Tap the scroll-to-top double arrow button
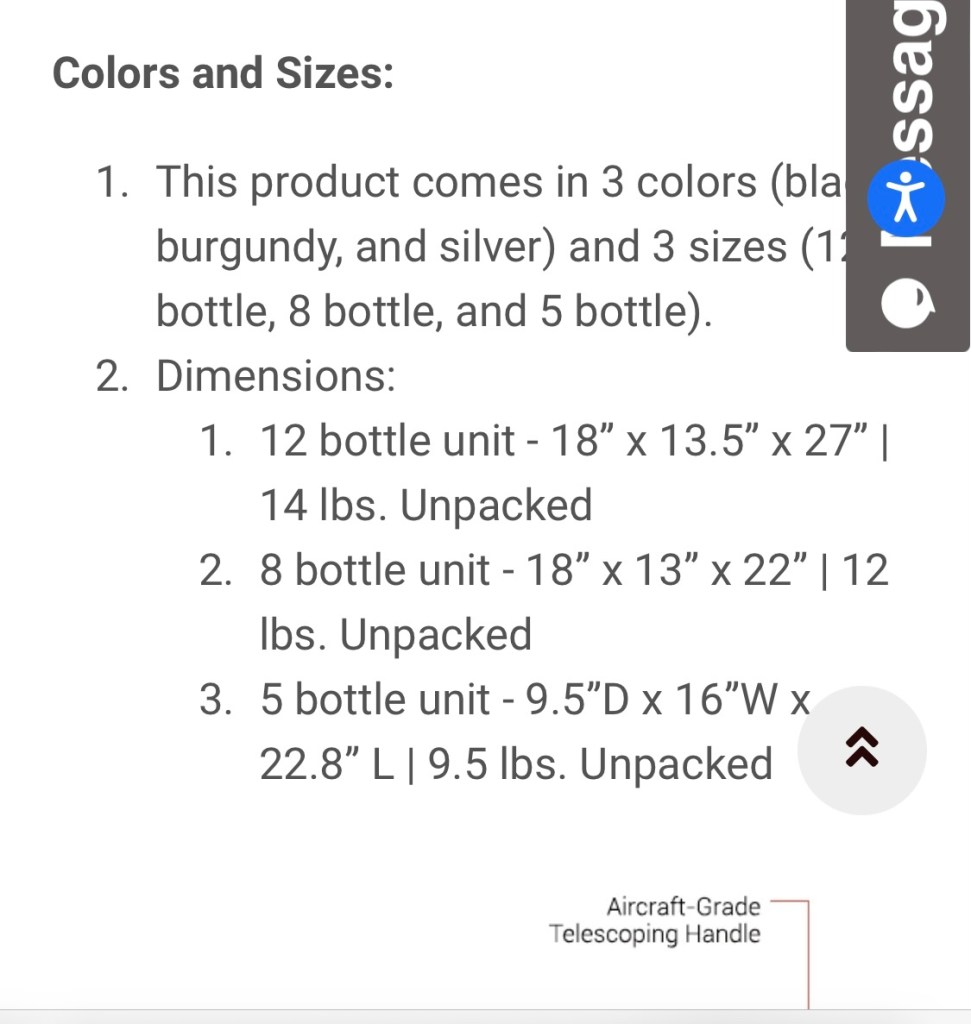971x1024 pixels. tap(862, 750)
